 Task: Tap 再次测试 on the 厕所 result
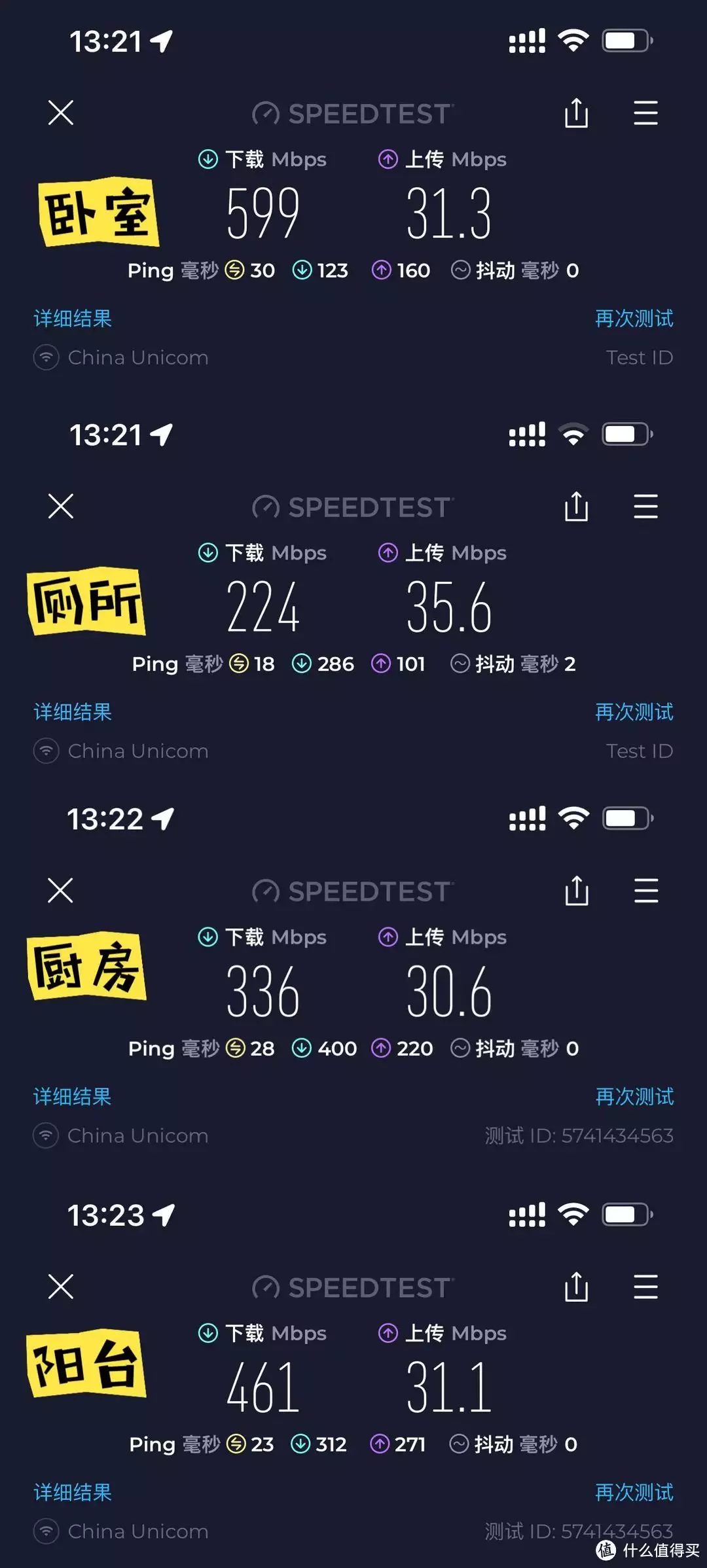coord(634,712)
